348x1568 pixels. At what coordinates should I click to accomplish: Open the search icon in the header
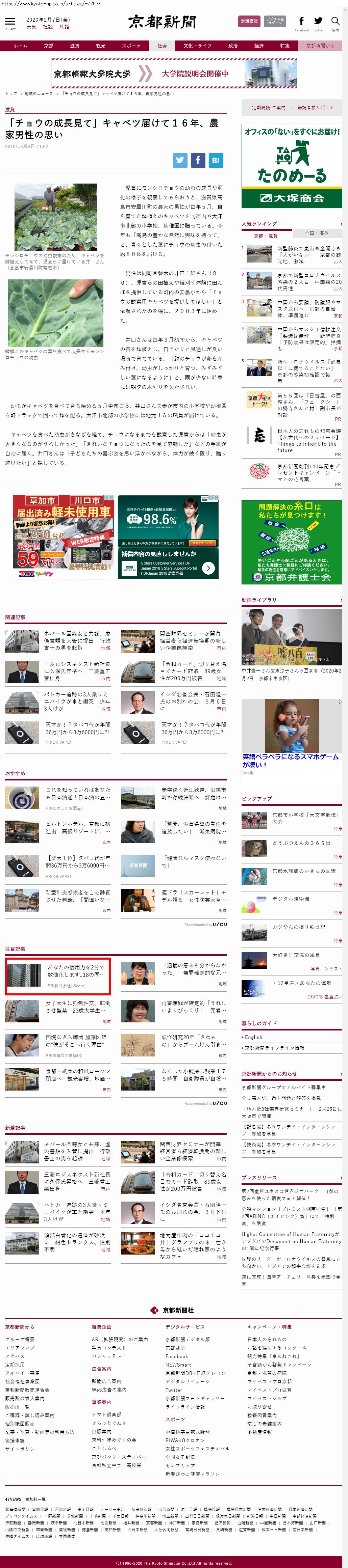pyautogui.click(x=334, y=23)
